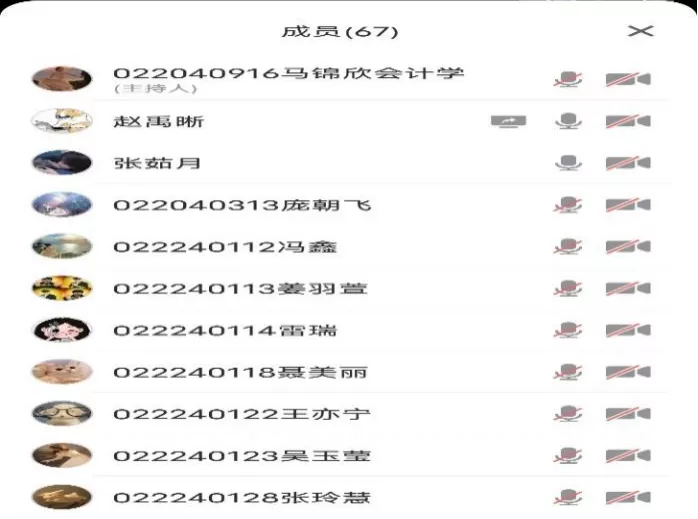Tap the microphone icon for 张茹月
698x519 pixels.
point(568,163)
